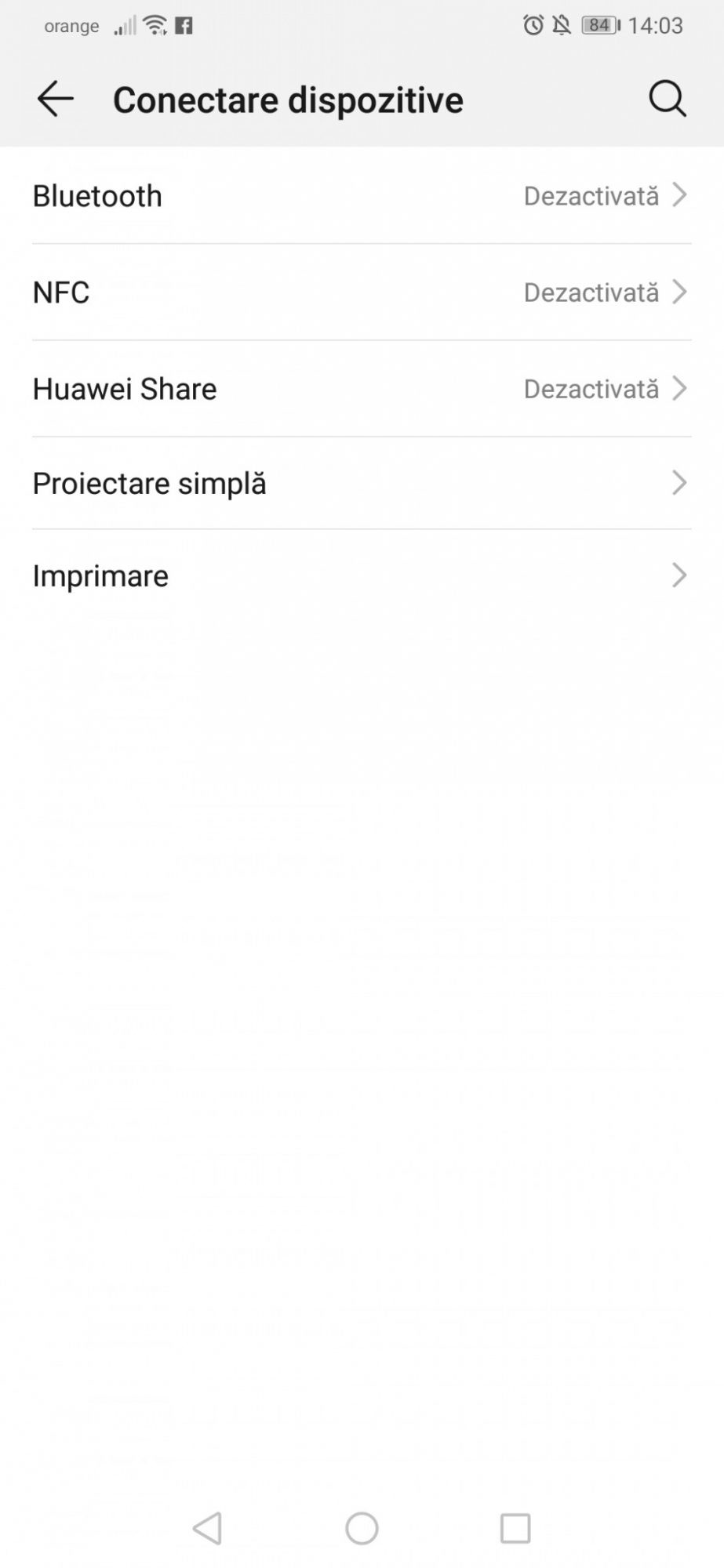Open NFC settings
Screen dimensions: 724x1568
click(x=361, y=292)
